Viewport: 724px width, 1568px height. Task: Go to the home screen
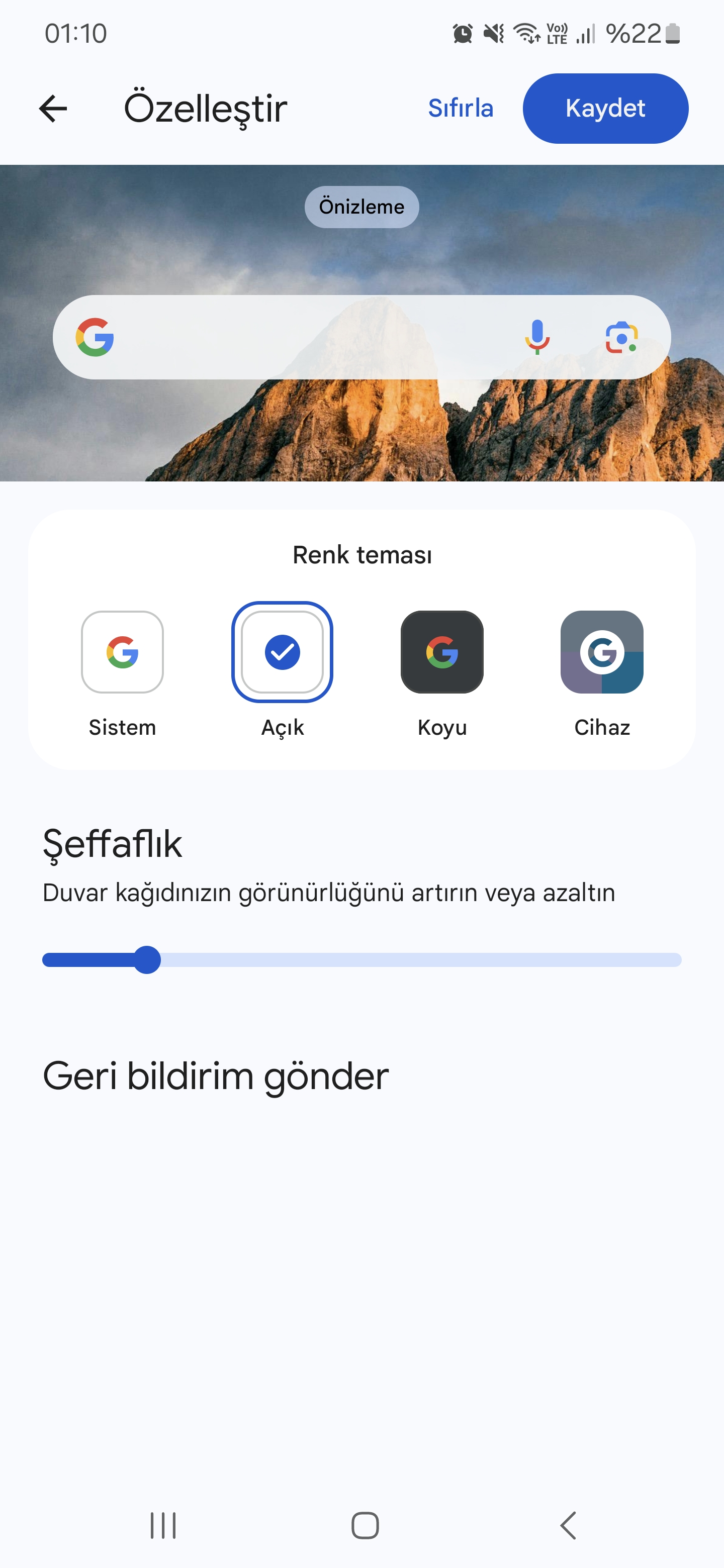click(x=365, y=1525)
